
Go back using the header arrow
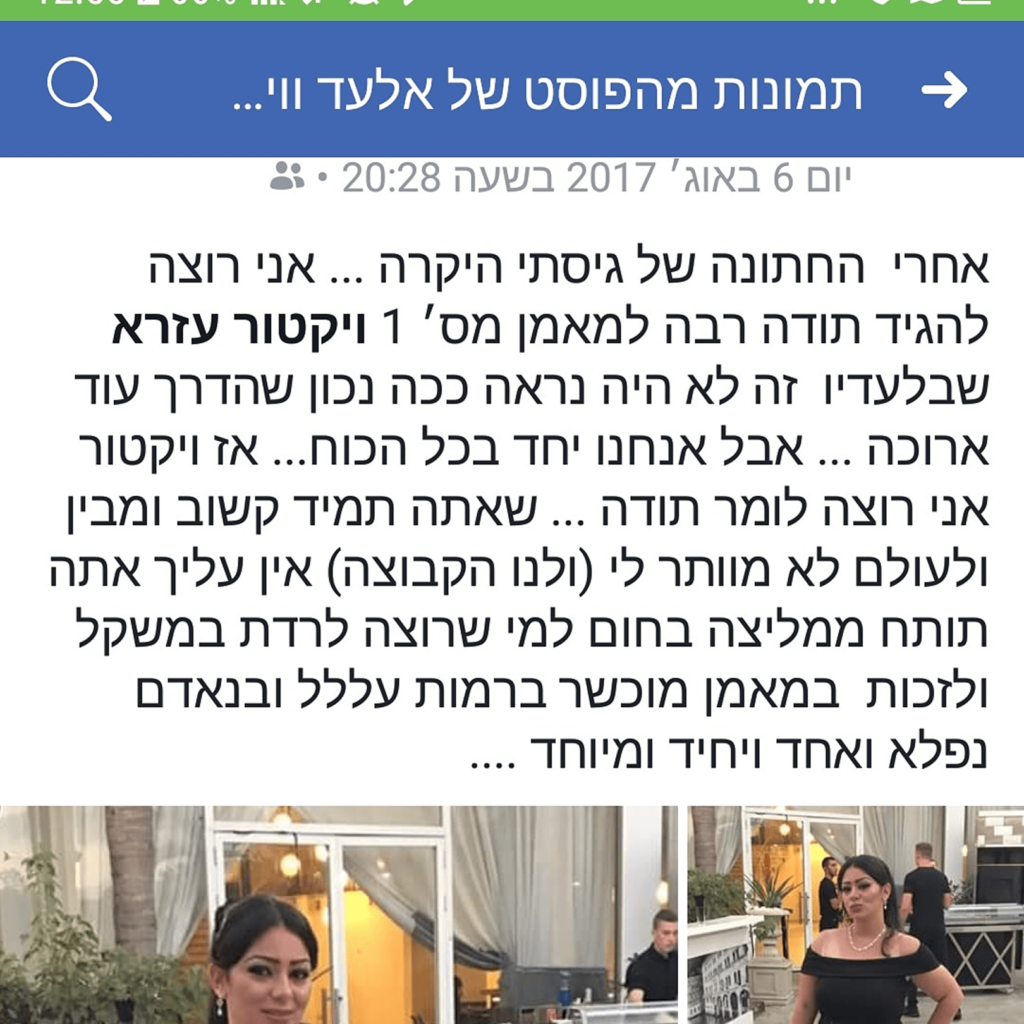[x=944, y=91]
